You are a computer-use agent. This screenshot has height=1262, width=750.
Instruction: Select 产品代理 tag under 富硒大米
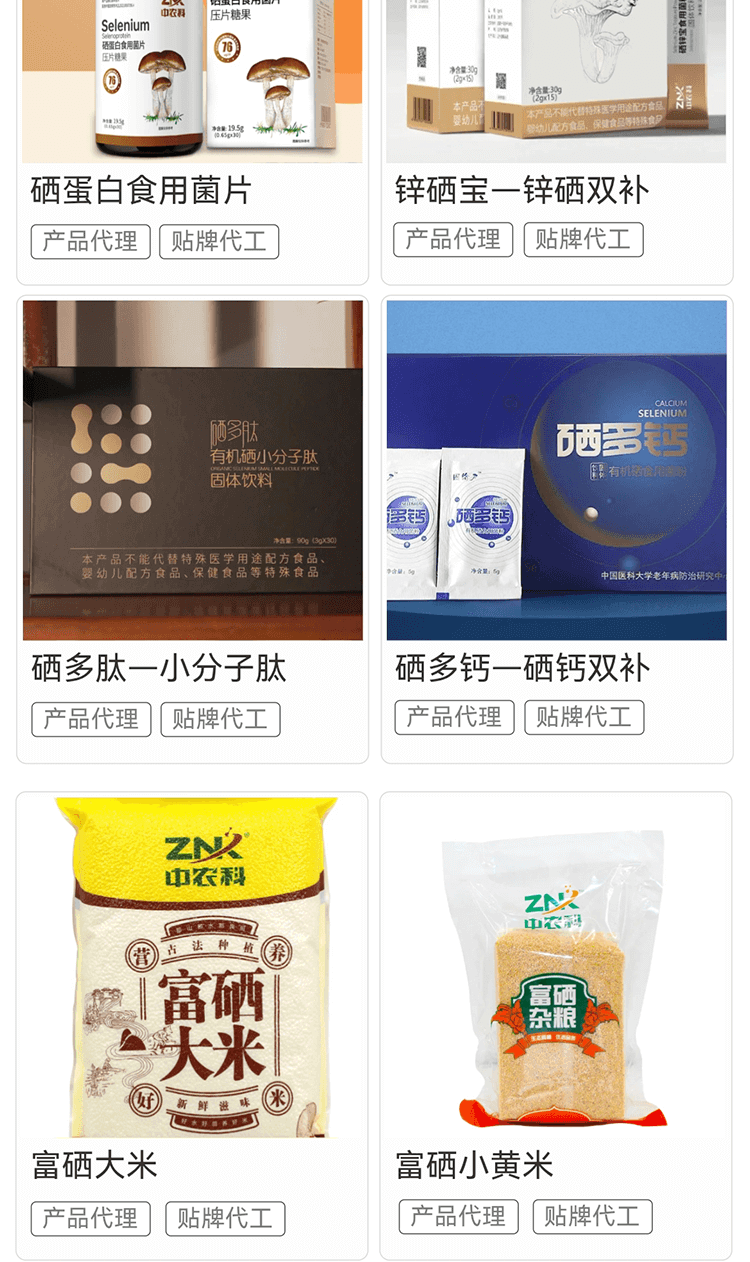[91, 1218]
